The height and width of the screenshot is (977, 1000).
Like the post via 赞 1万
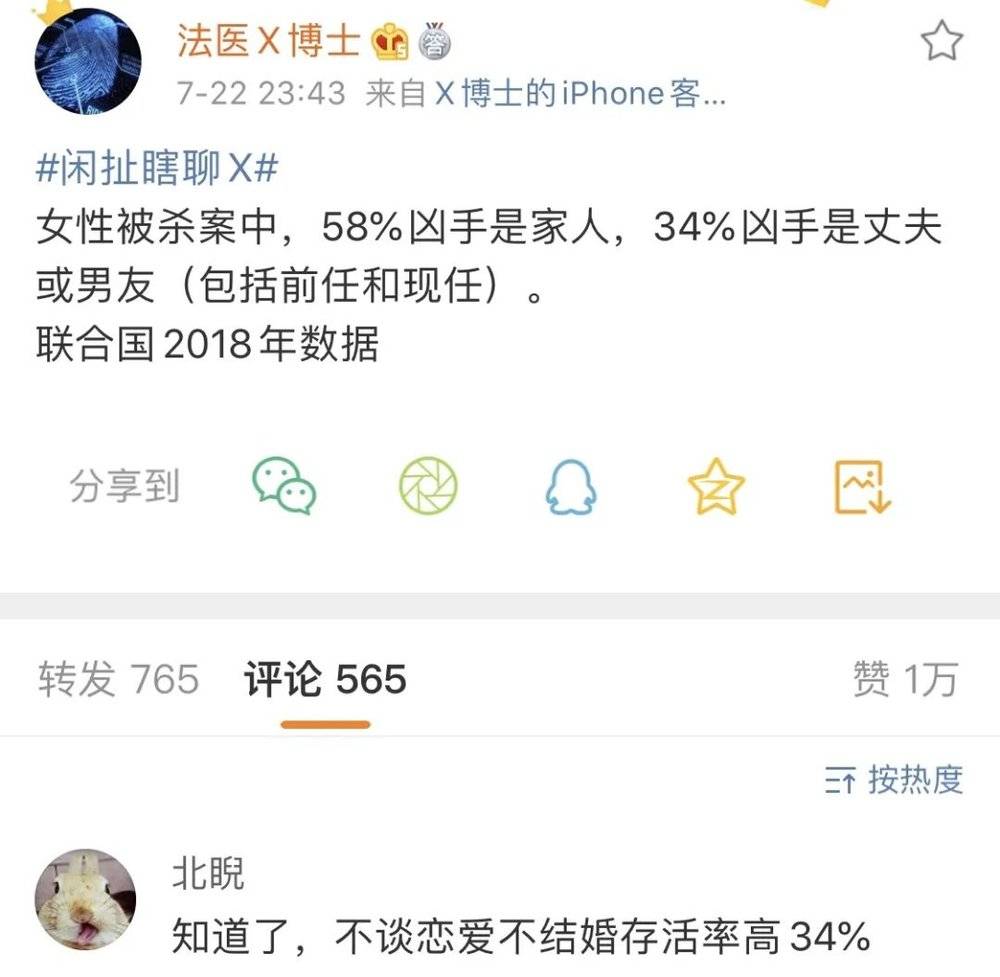coord(904,680)
